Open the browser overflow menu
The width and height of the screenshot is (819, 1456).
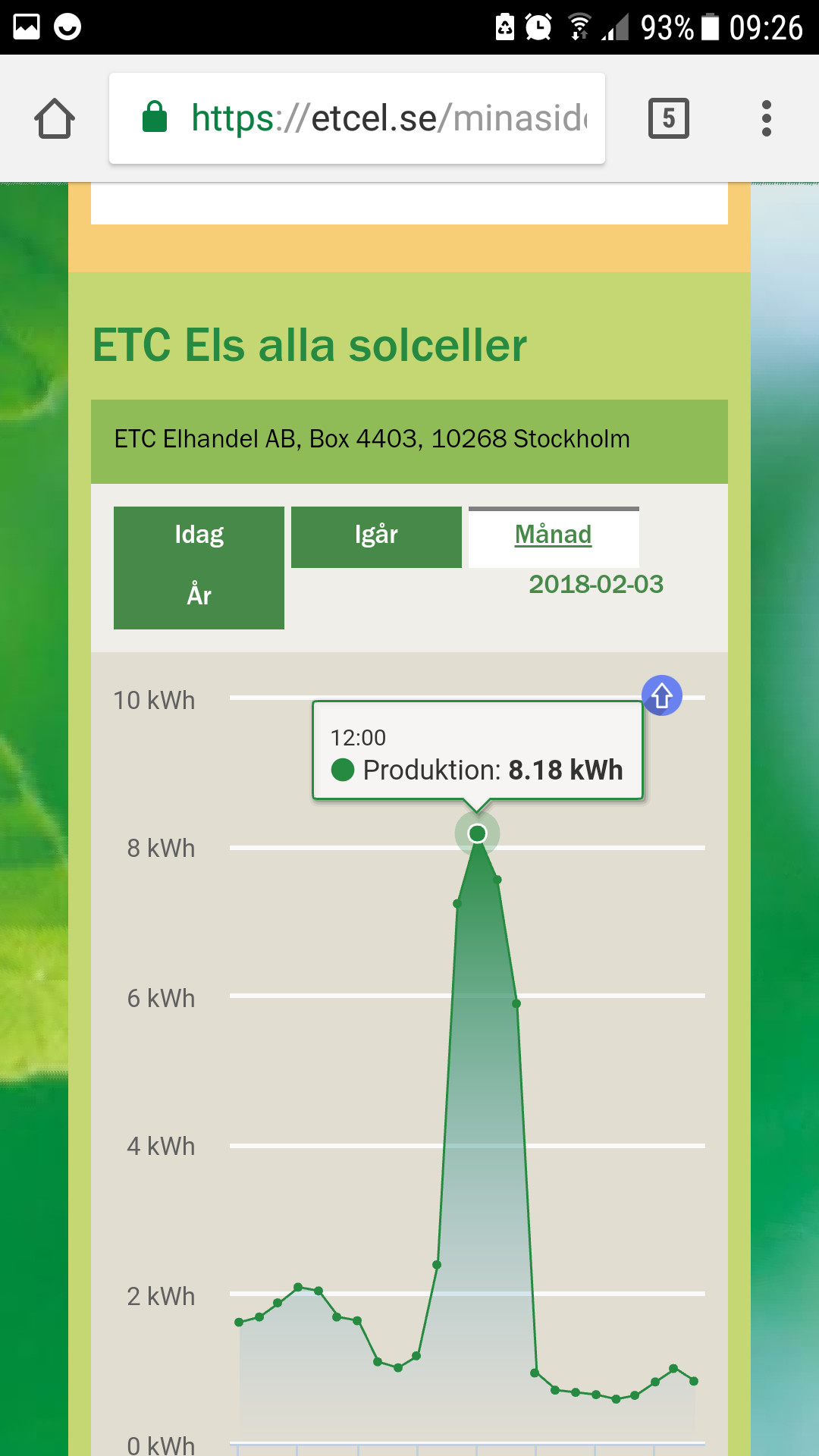point(766,118)
